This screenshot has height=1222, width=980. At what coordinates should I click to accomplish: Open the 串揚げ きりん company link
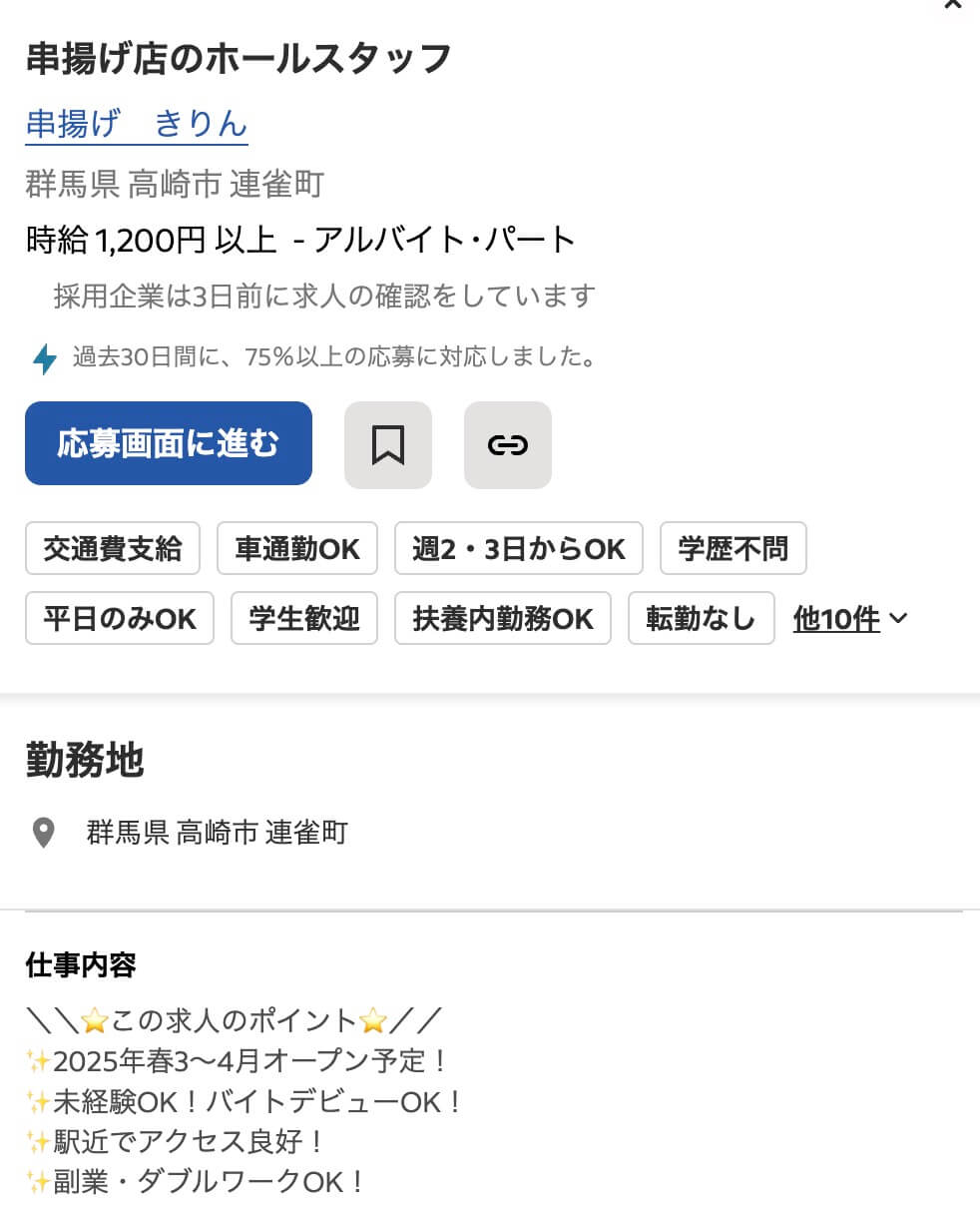(x=137, y=125)
